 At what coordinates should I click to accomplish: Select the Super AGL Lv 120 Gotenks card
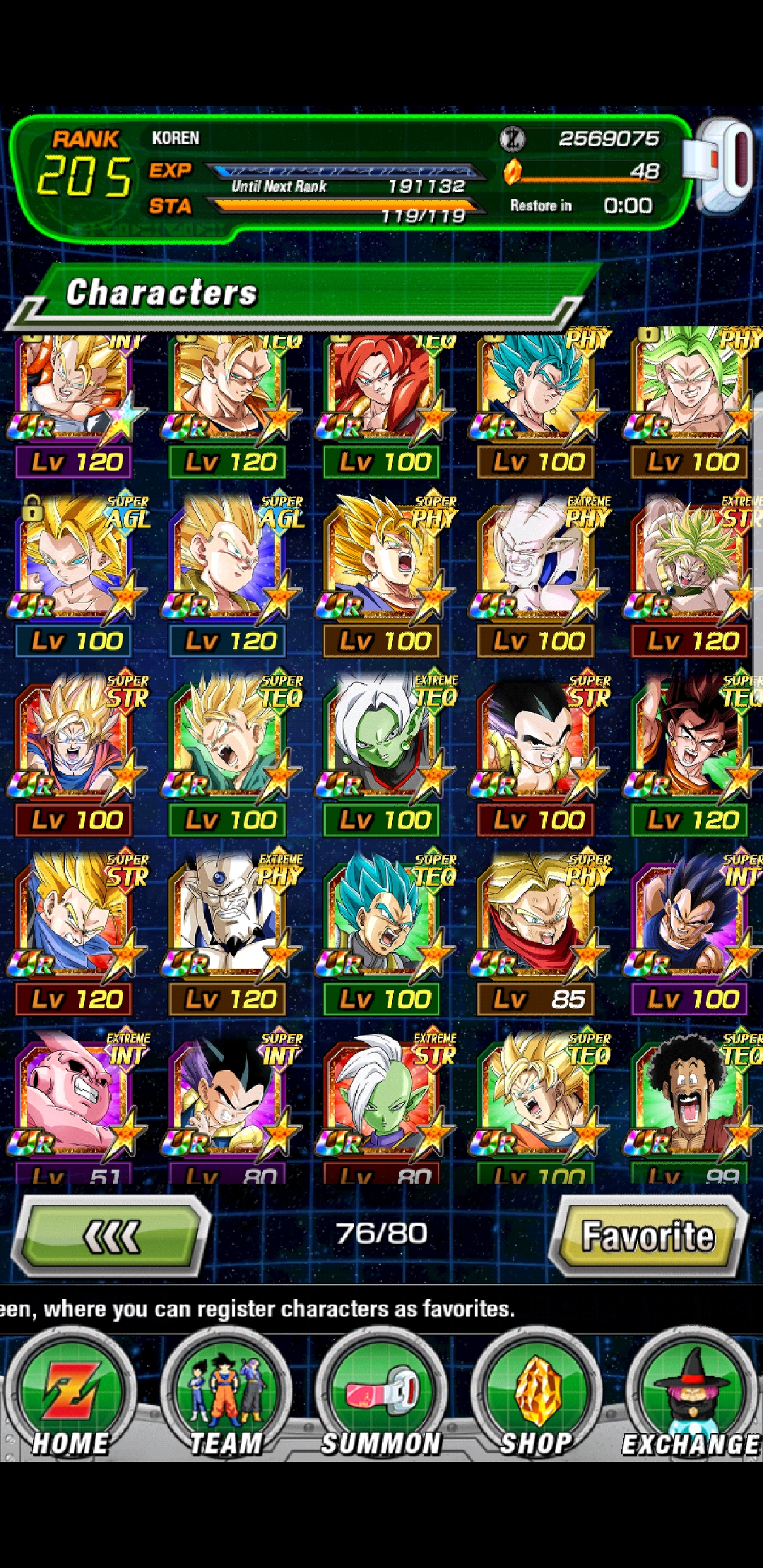231,574
